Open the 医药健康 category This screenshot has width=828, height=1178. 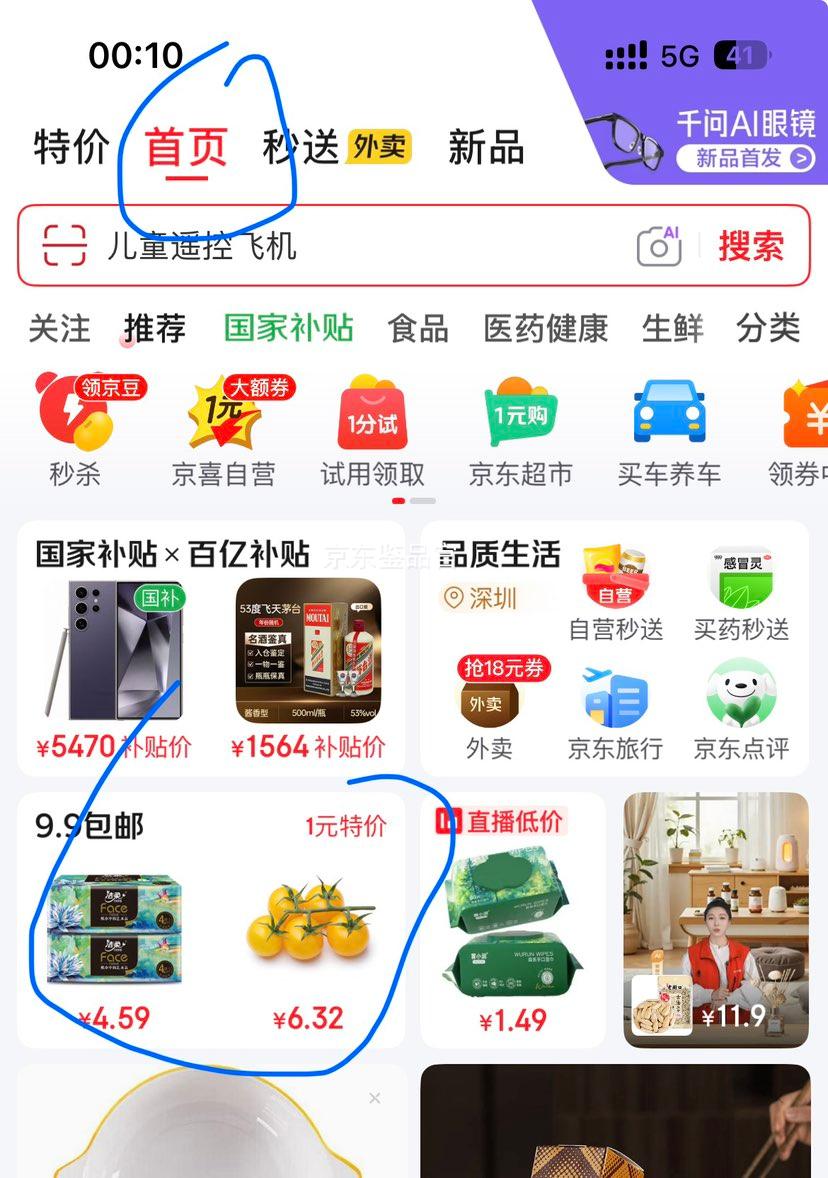[x=543, y=328]
